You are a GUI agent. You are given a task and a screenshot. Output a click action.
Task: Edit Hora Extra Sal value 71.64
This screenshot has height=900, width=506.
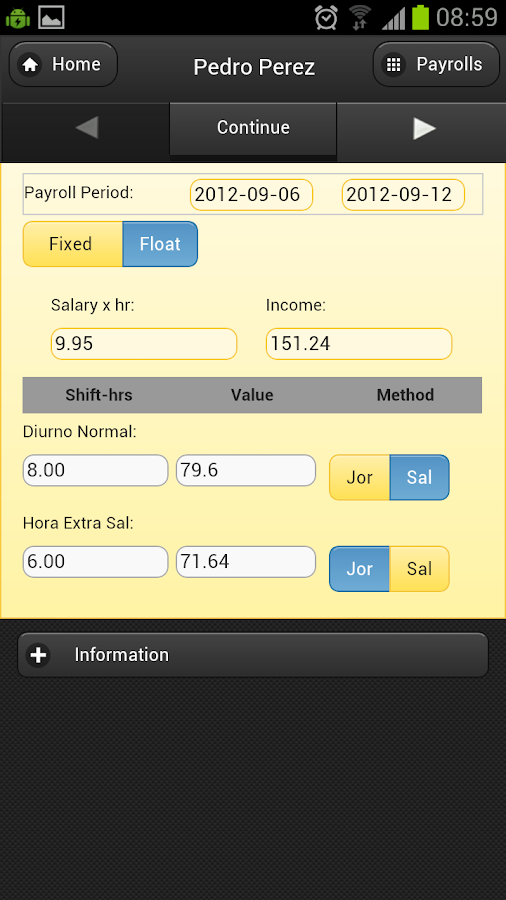[246, 561]
